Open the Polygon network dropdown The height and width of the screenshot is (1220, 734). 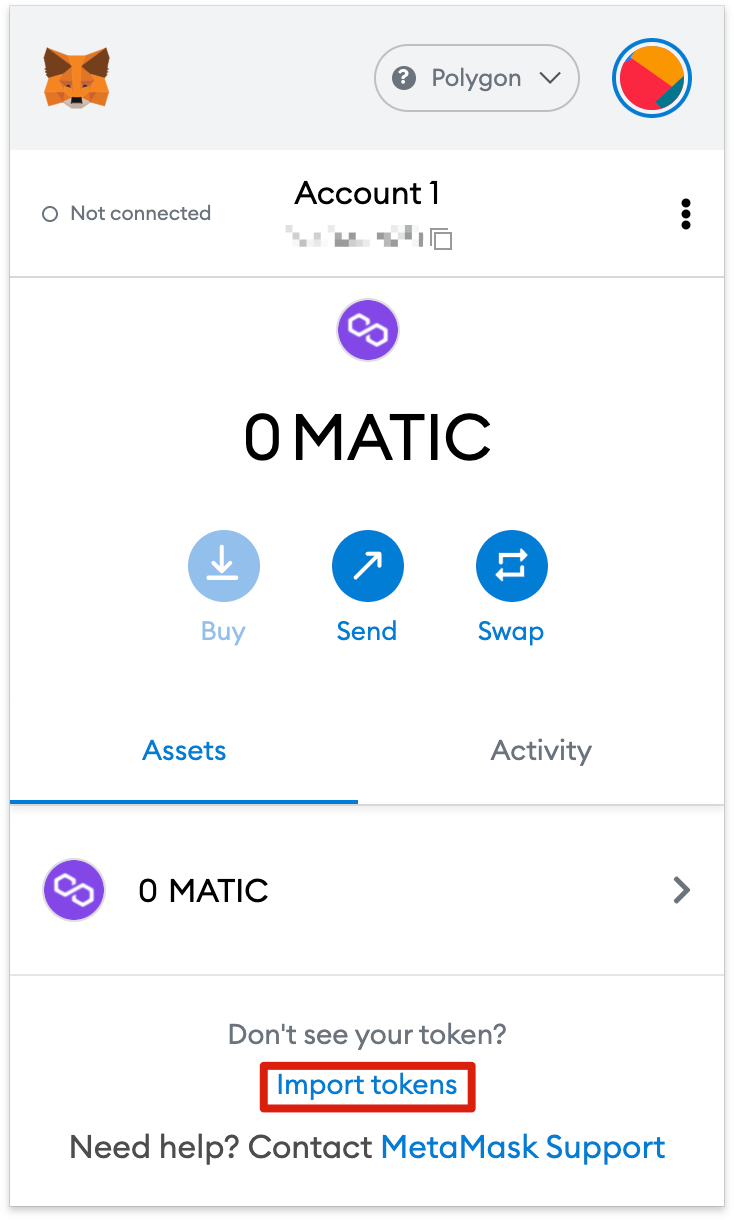(476, 78)
